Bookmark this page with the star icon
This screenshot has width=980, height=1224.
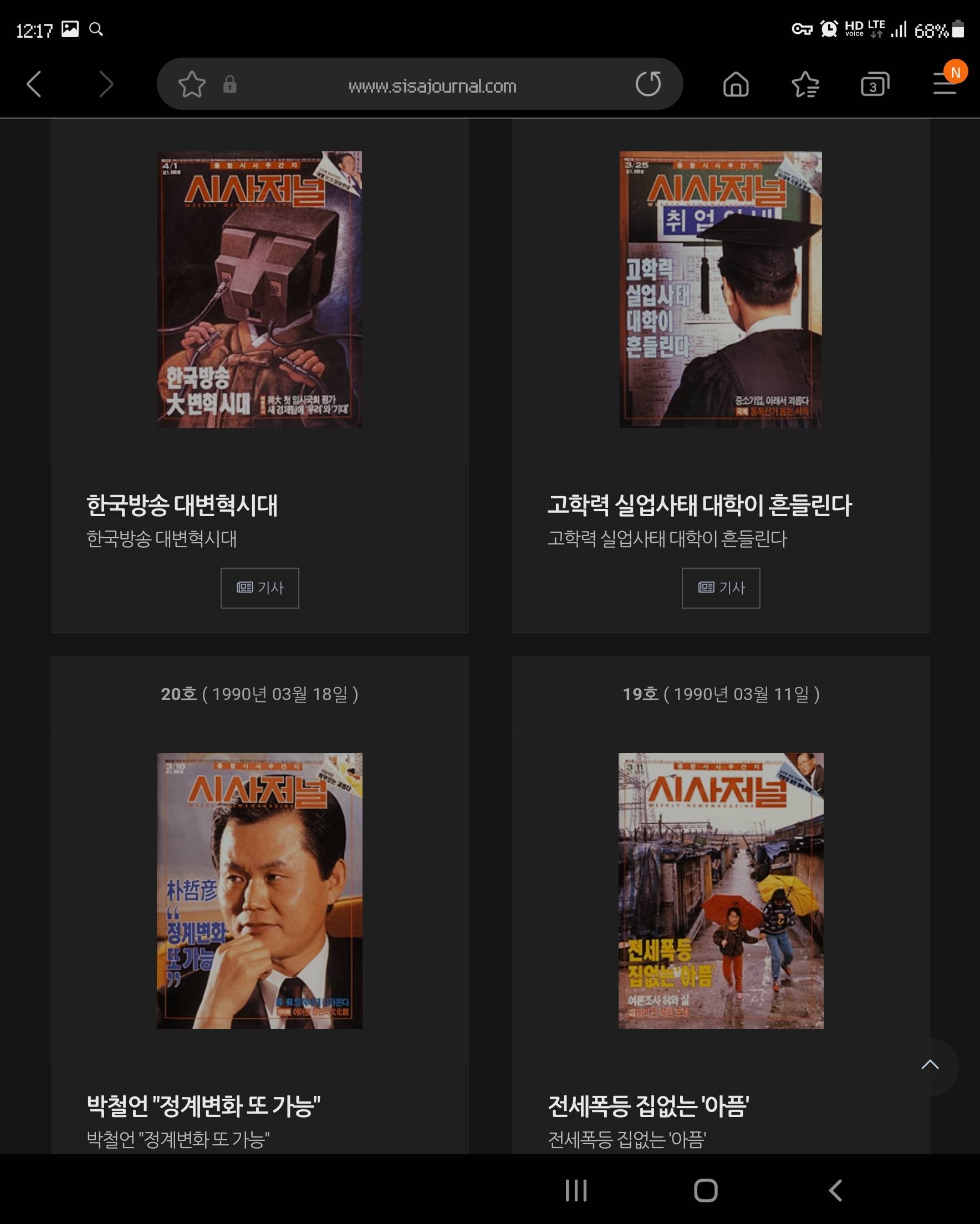click(192, 85)
